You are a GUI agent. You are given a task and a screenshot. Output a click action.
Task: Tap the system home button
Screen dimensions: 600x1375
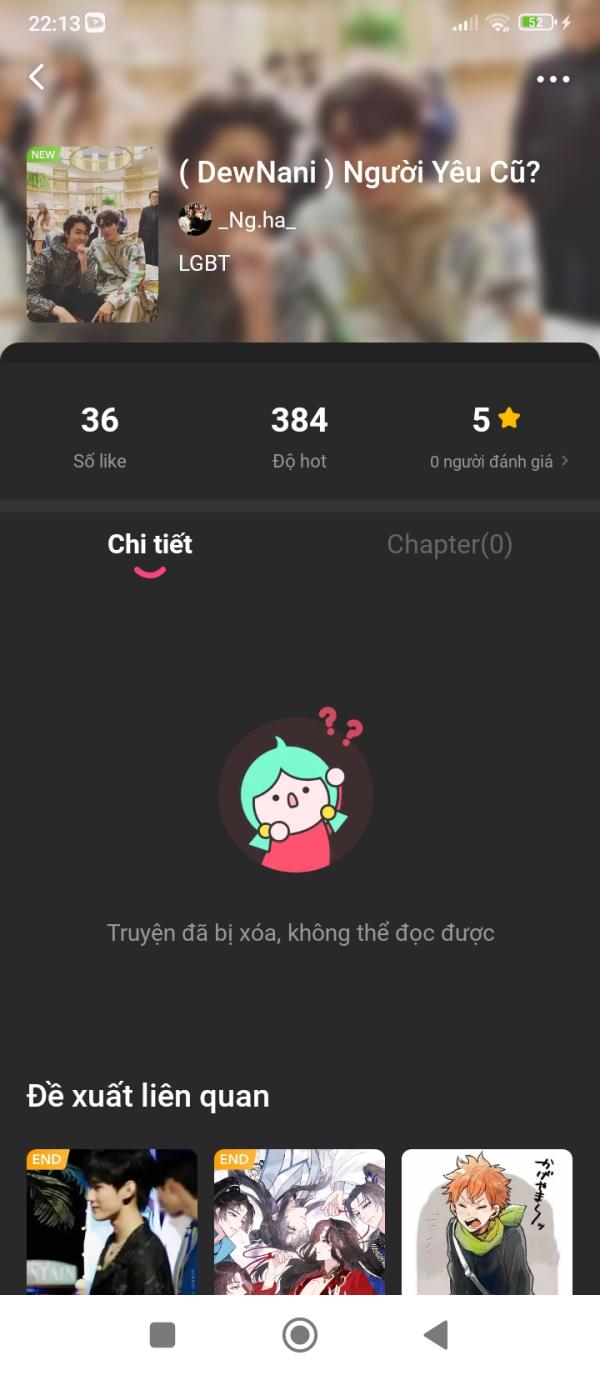(x=300, y=1334)
